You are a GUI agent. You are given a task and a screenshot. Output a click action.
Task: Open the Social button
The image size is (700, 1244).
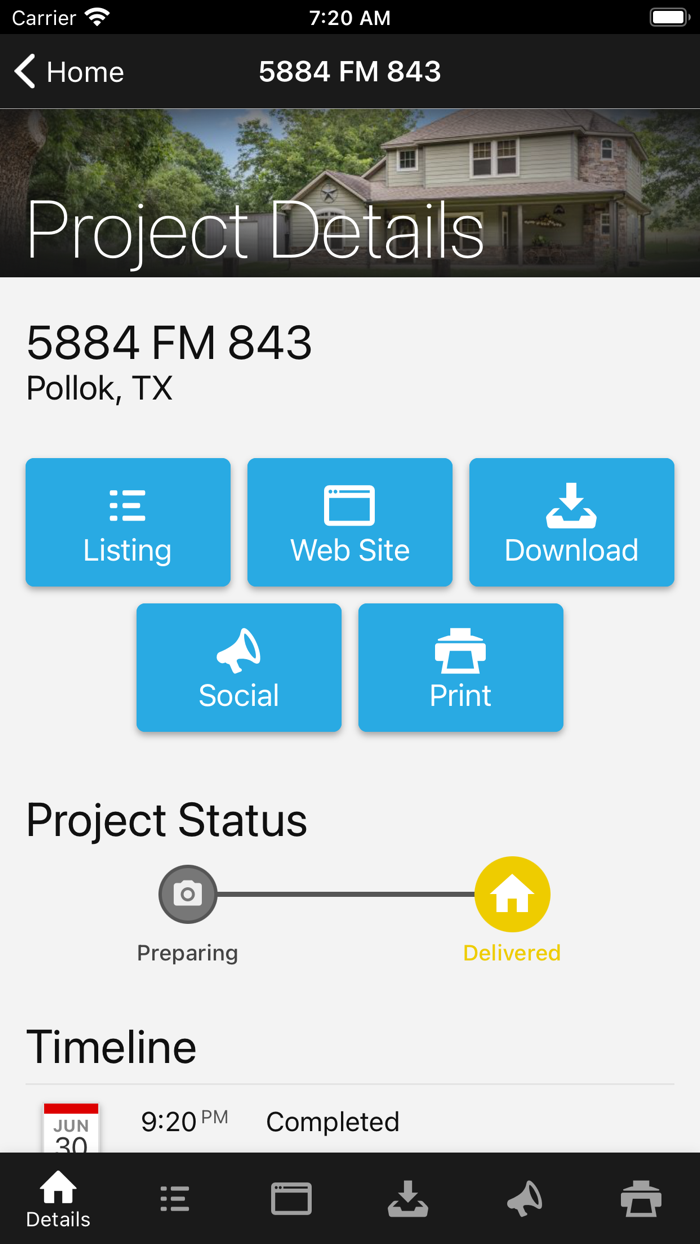239,667
